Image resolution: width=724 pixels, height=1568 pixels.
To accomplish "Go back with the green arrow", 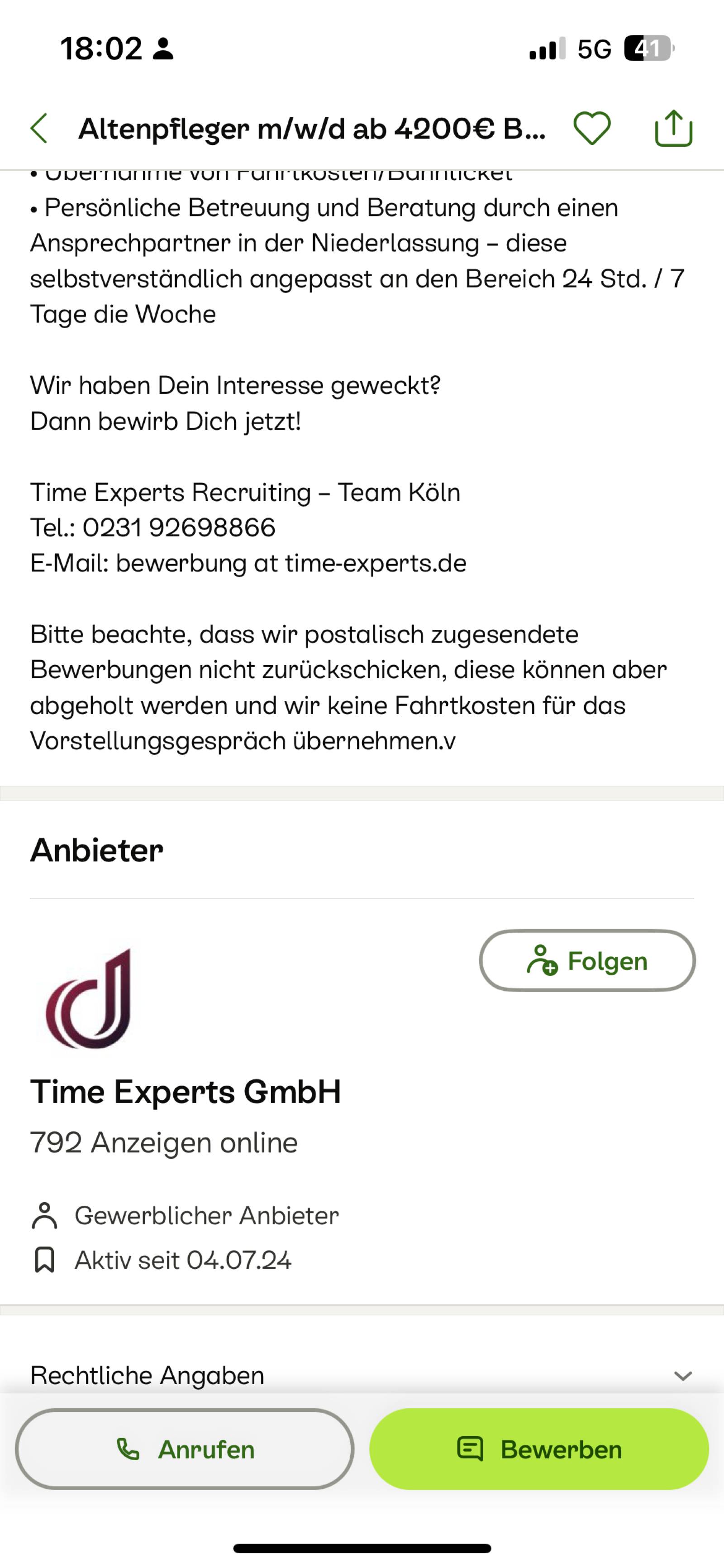I will click(x=39, y=129).
